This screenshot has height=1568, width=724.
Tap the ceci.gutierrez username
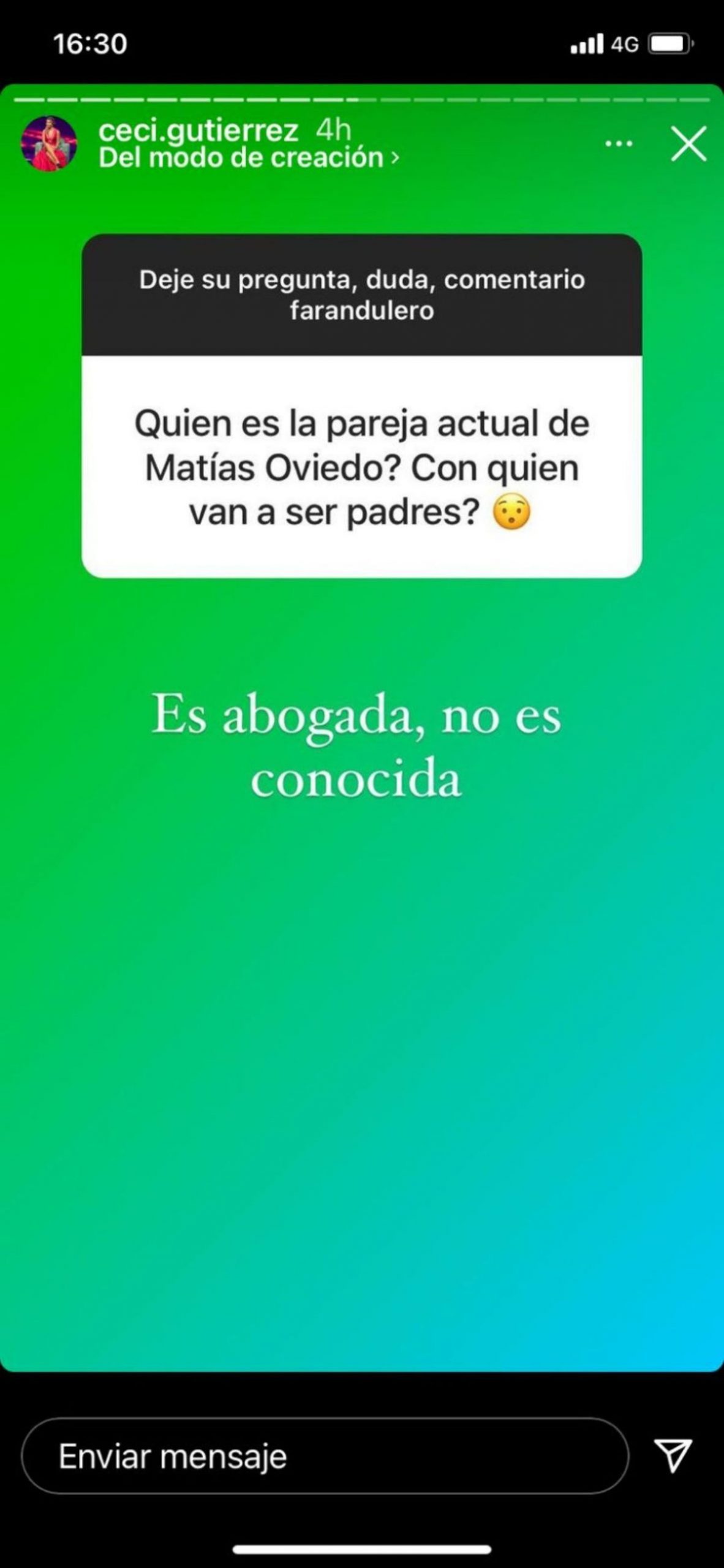pos(198,130)
